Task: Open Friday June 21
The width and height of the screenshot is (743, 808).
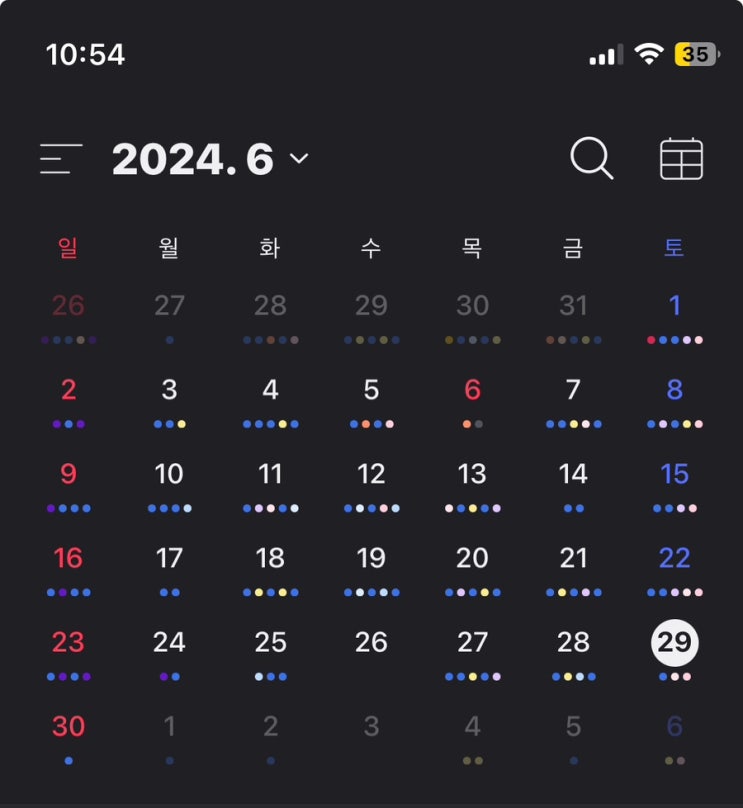Action: click(x=573, y=558)
